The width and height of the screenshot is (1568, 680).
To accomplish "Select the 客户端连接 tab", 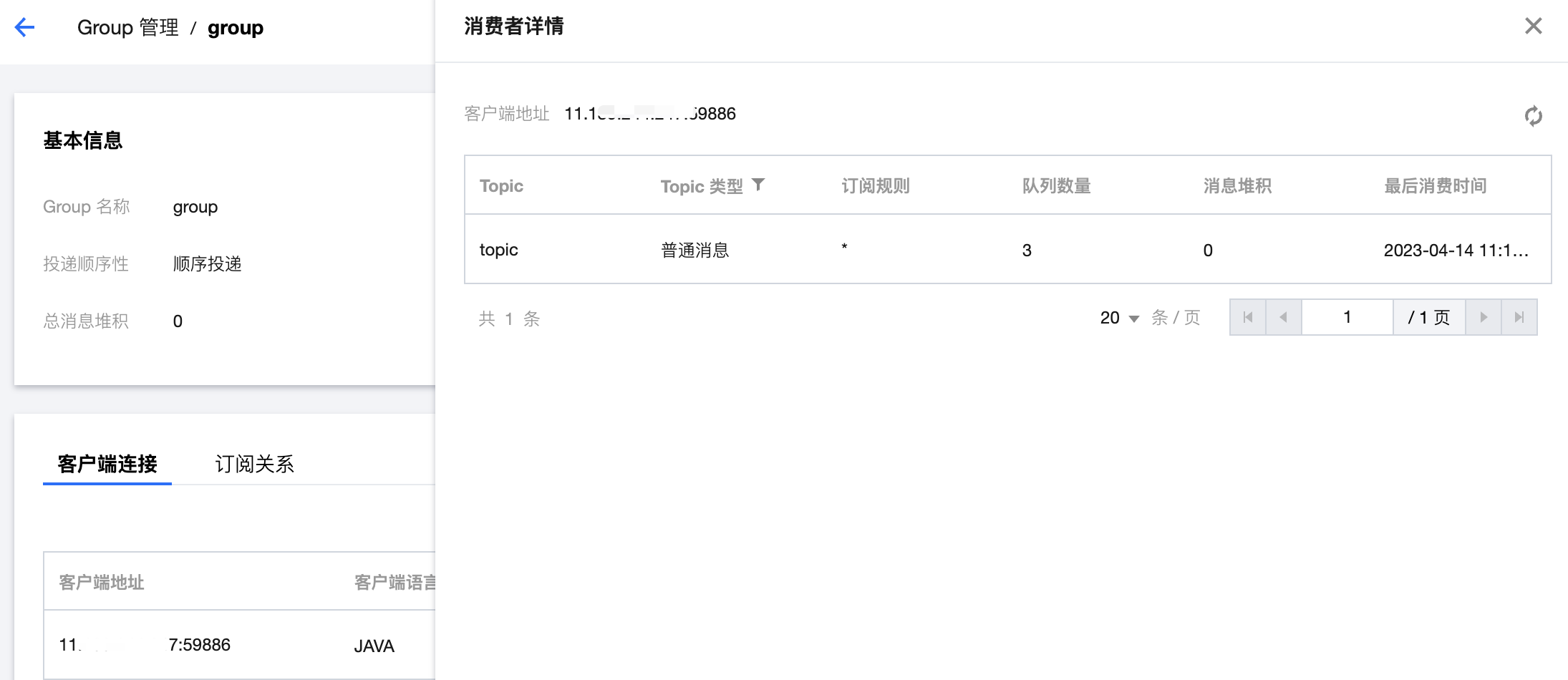I will (107, 464).
